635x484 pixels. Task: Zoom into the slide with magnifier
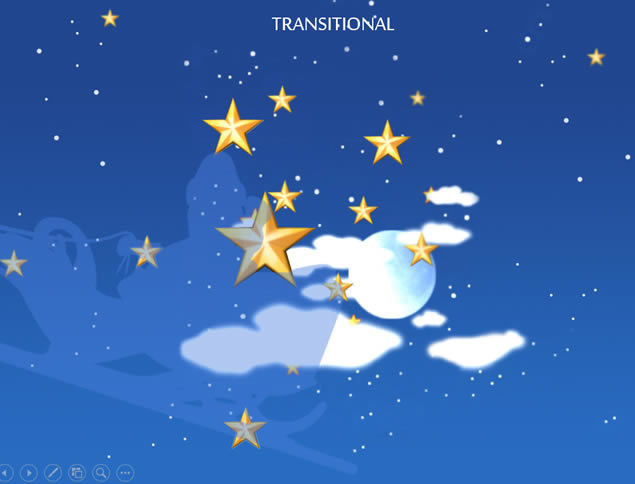click(101, 472)
